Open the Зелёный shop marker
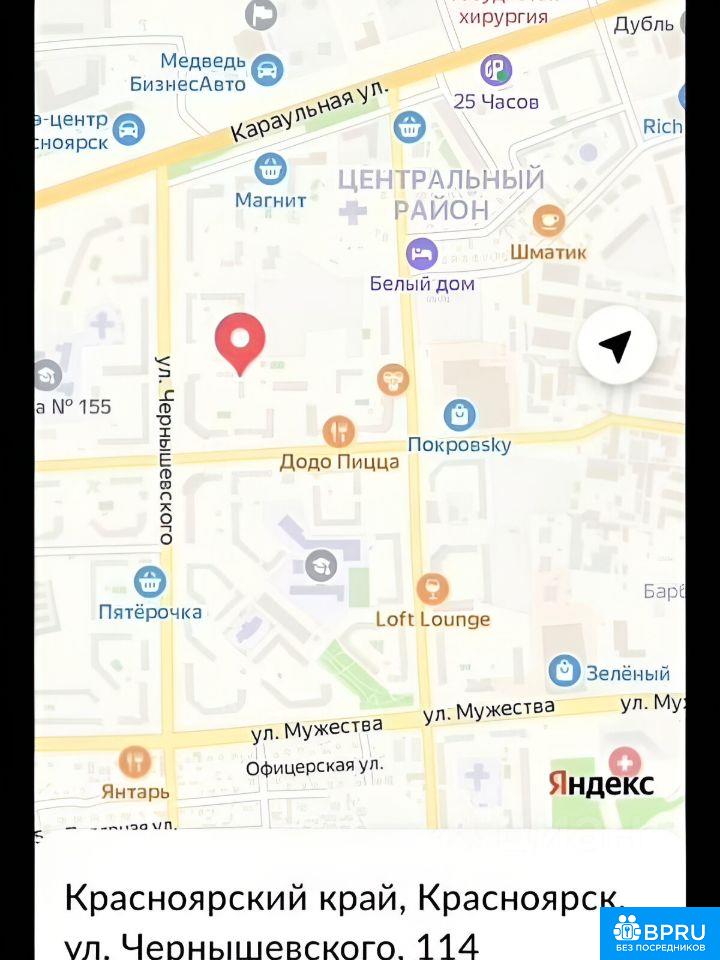720x960 pixels. click(x=564, y=671)
